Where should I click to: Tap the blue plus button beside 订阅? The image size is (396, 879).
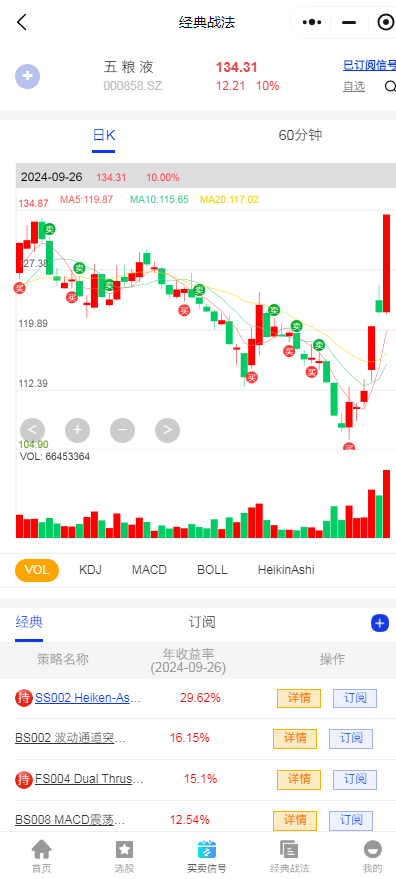click(x=380, y=623)
